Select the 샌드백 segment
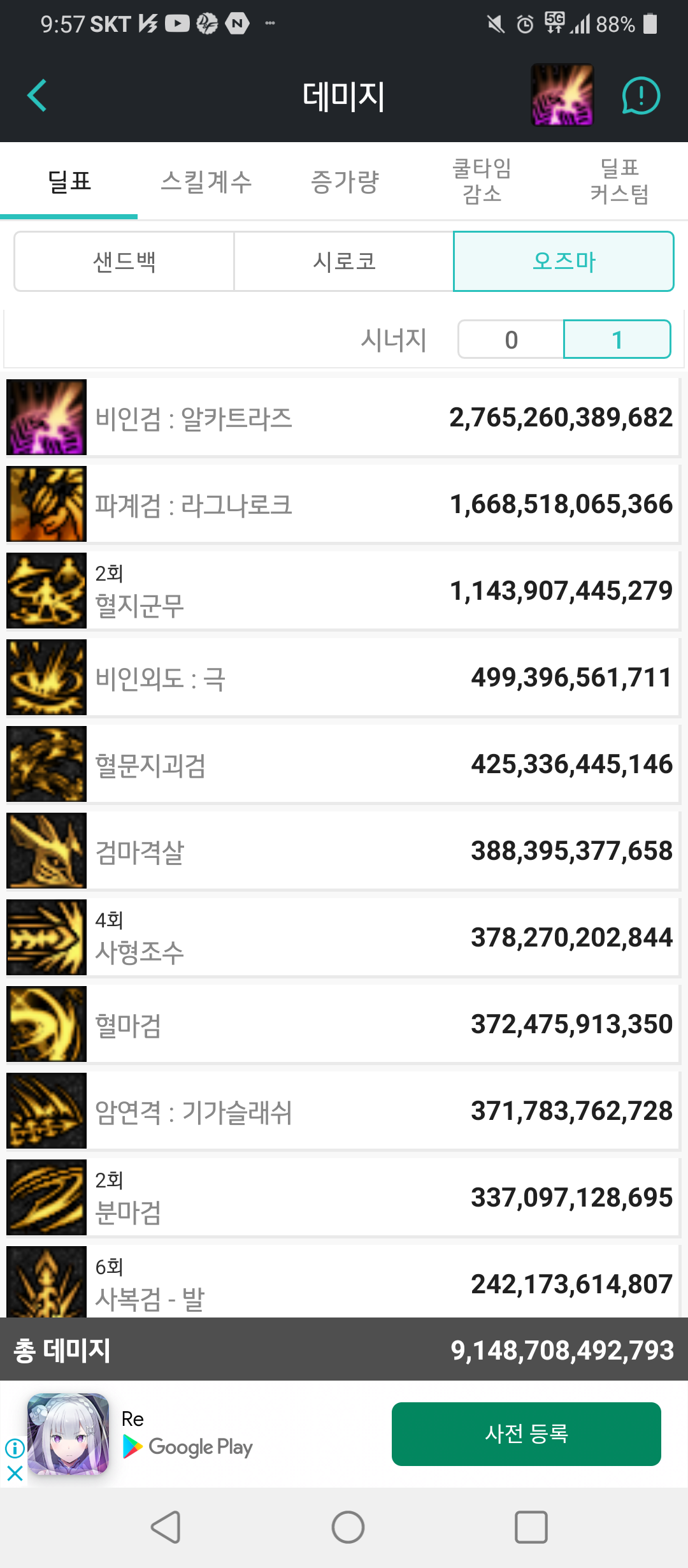This screenshot has height=1568, width=688. [124, 261]
